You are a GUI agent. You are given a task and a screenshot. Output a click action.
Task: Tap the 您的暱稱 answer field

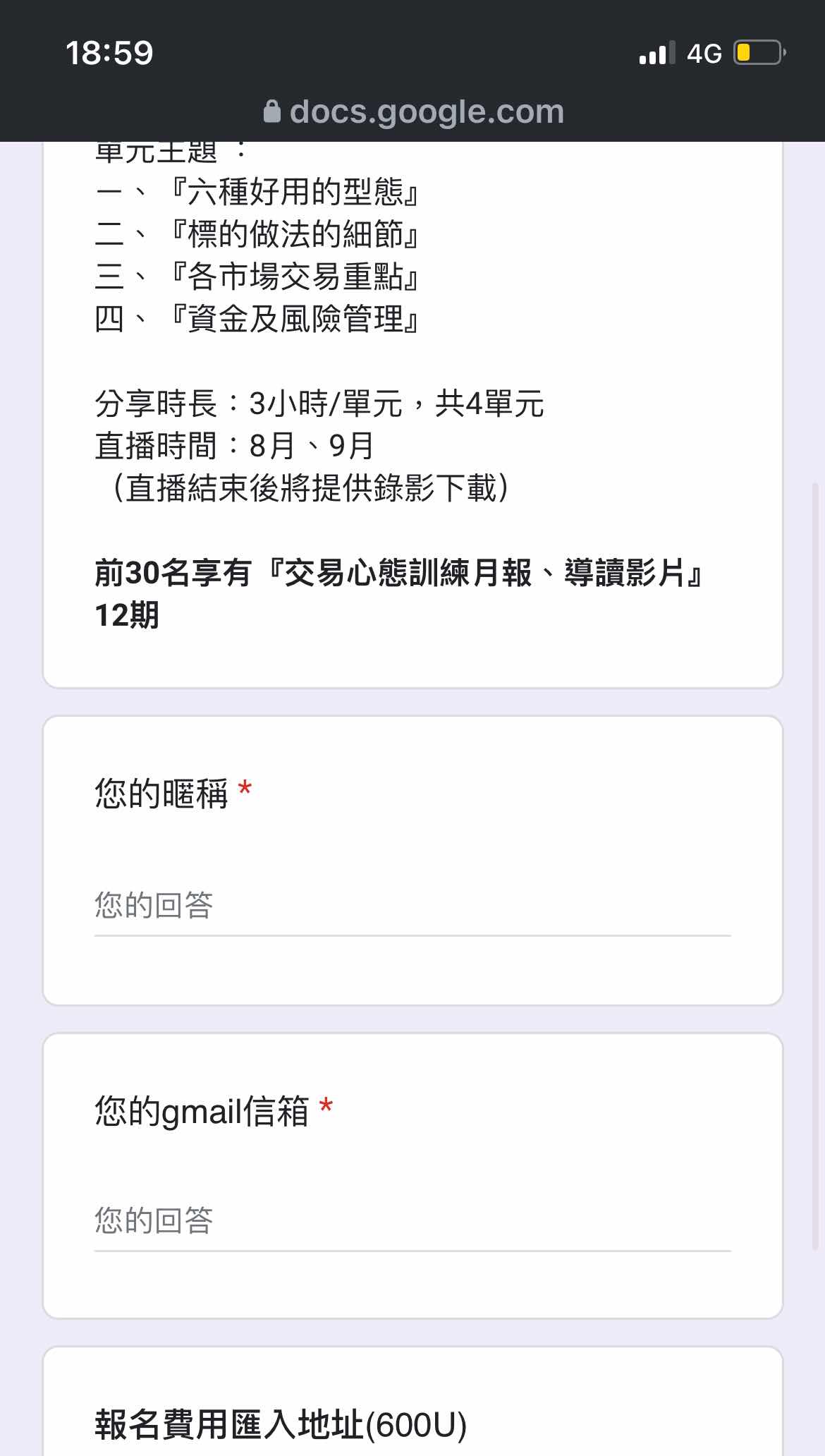point(412,906)
